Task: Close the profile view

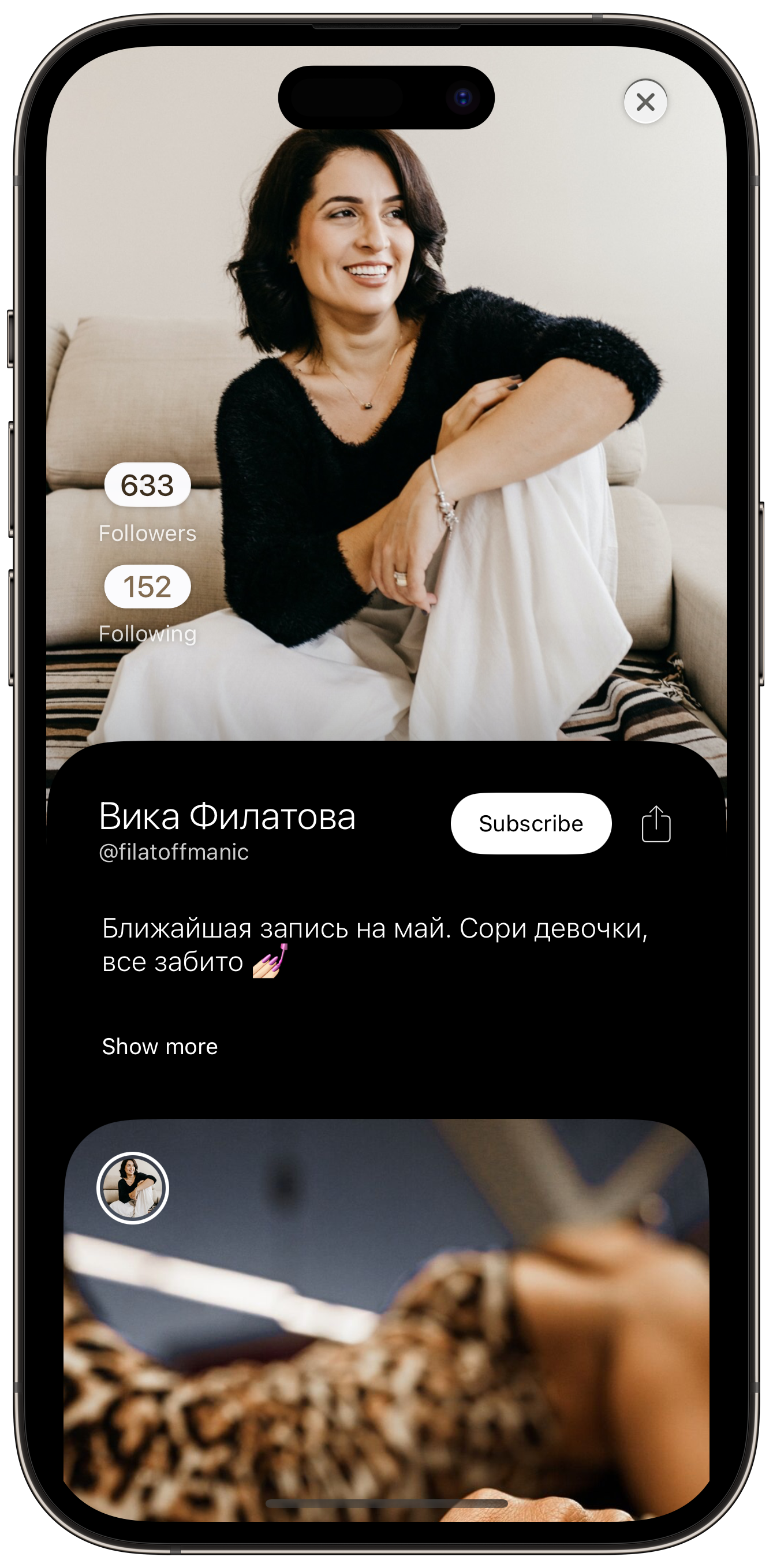Action: pos(645,102)
